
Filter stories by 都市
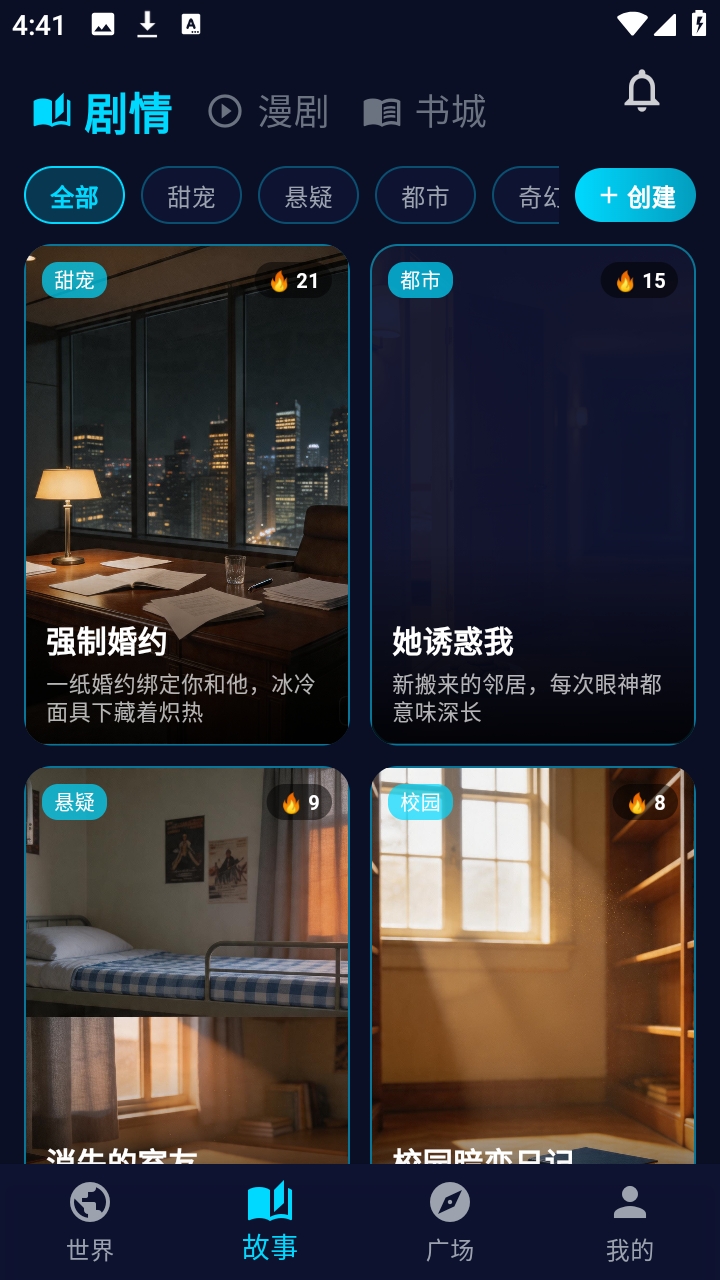coord(425,196)
